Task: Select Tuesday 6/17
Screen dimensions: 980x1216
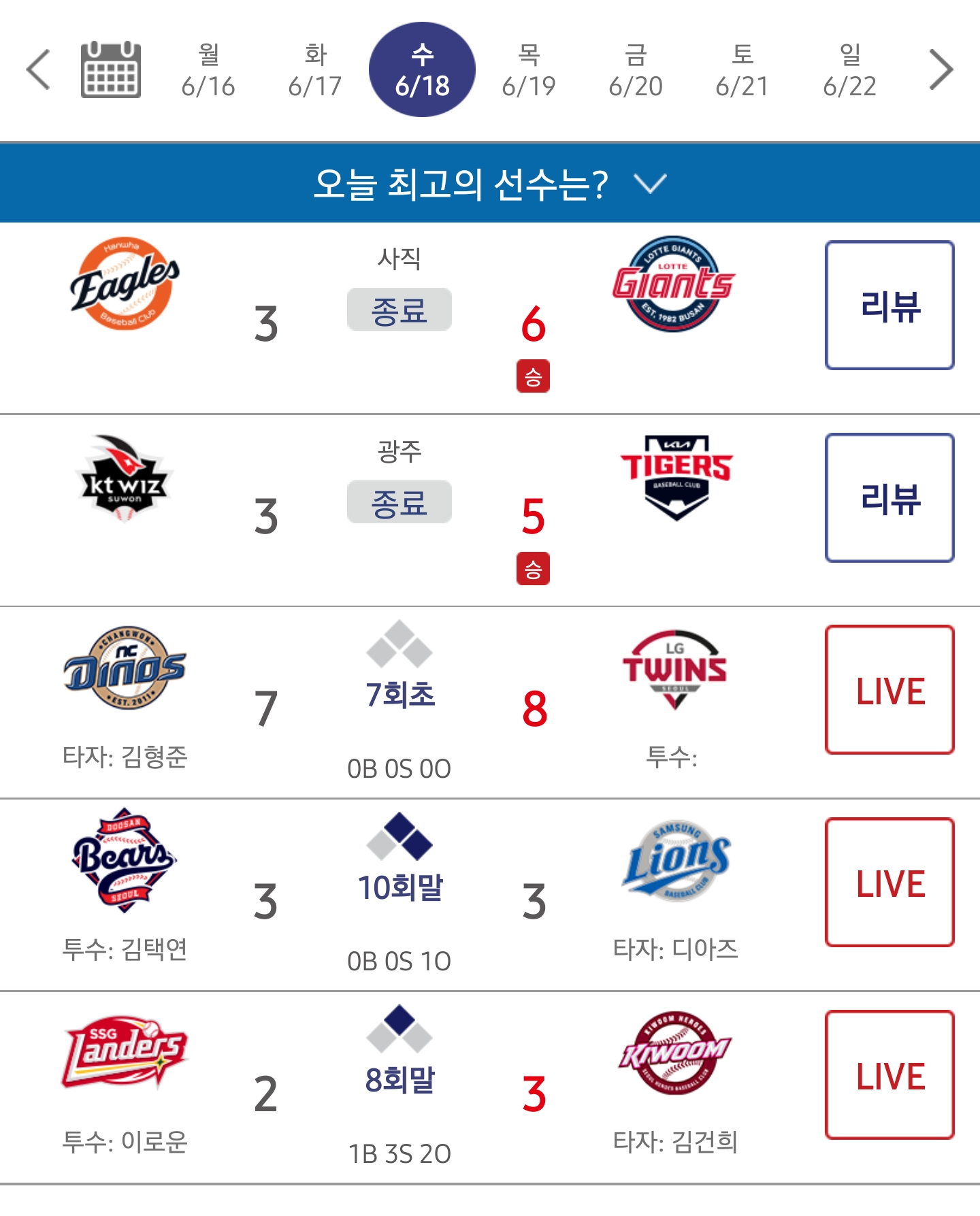Action: pyautogui.click(x=315, y=70)
